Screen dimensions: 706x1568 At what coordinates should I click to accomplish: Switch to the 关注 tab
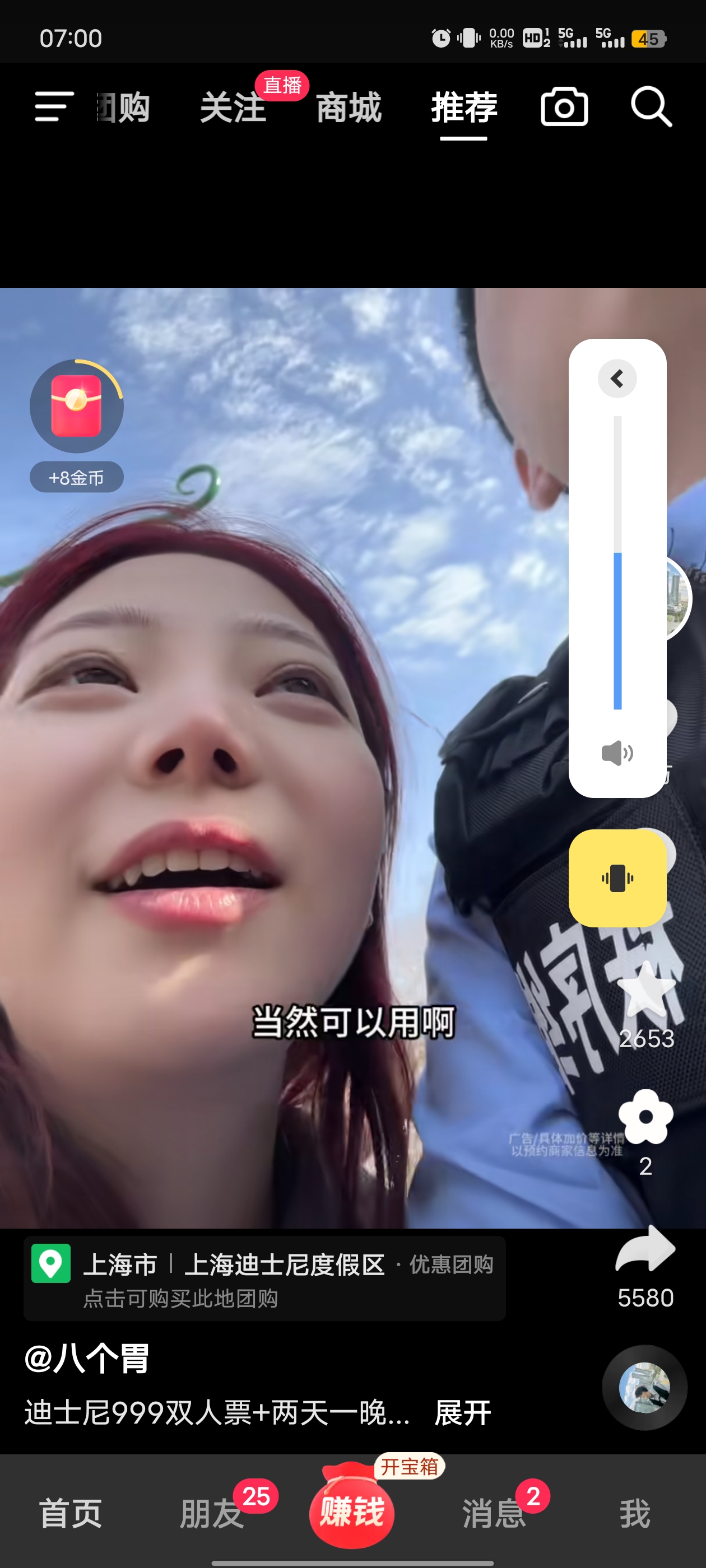[x=233, y=108]
